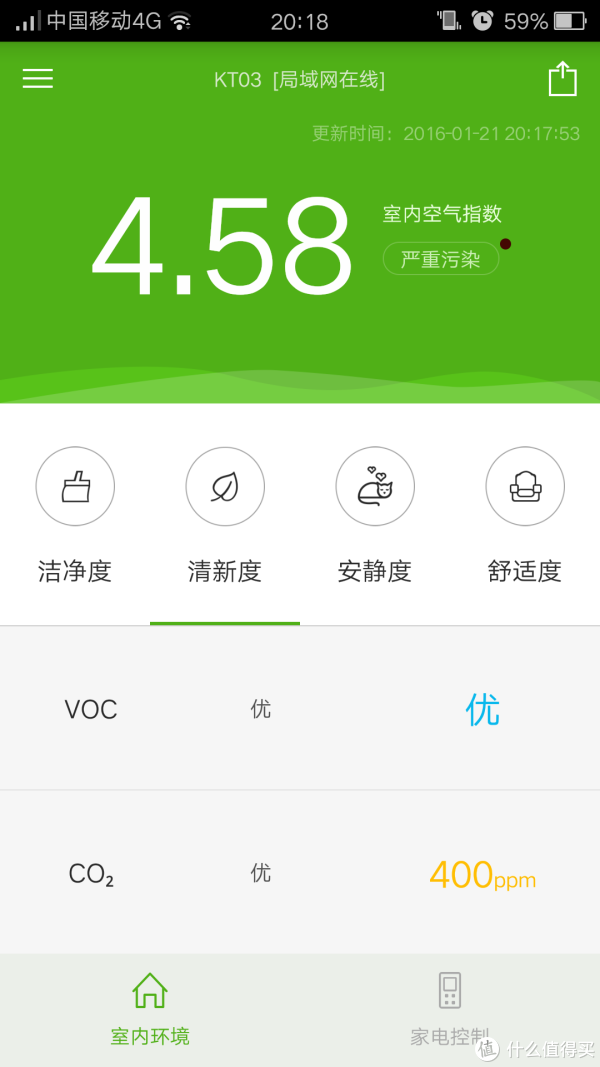Select the 清新度 freshness tab

coord(225,515)
